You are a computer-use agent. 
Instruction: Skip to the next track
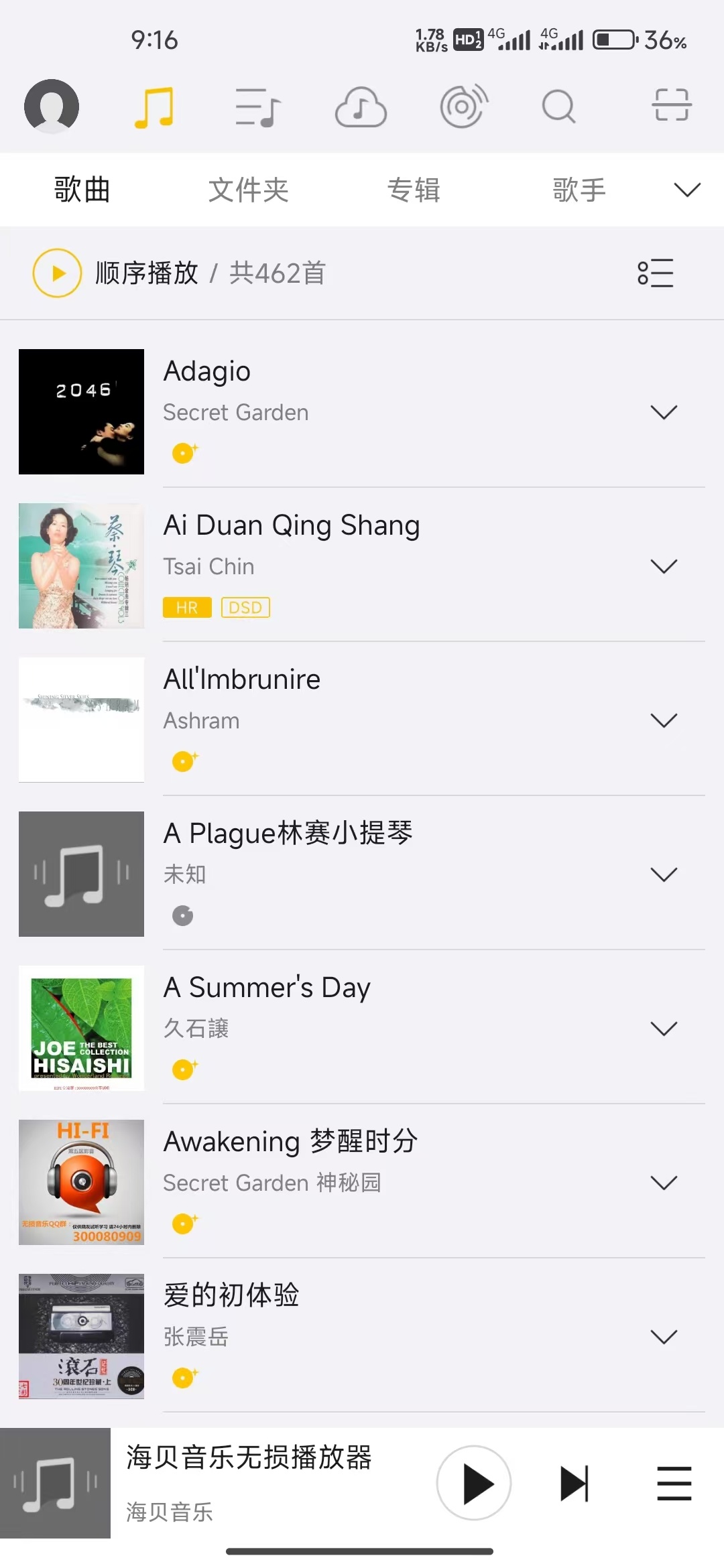pos(575,1484)
